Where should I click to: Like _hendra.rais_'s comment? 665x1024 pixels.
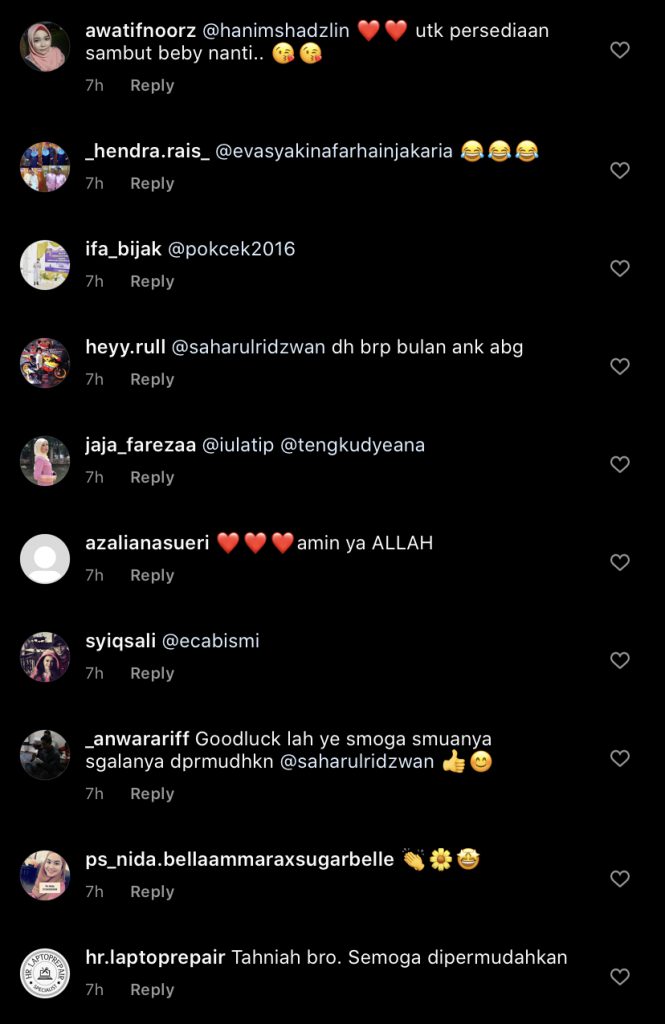coord(620,171)
